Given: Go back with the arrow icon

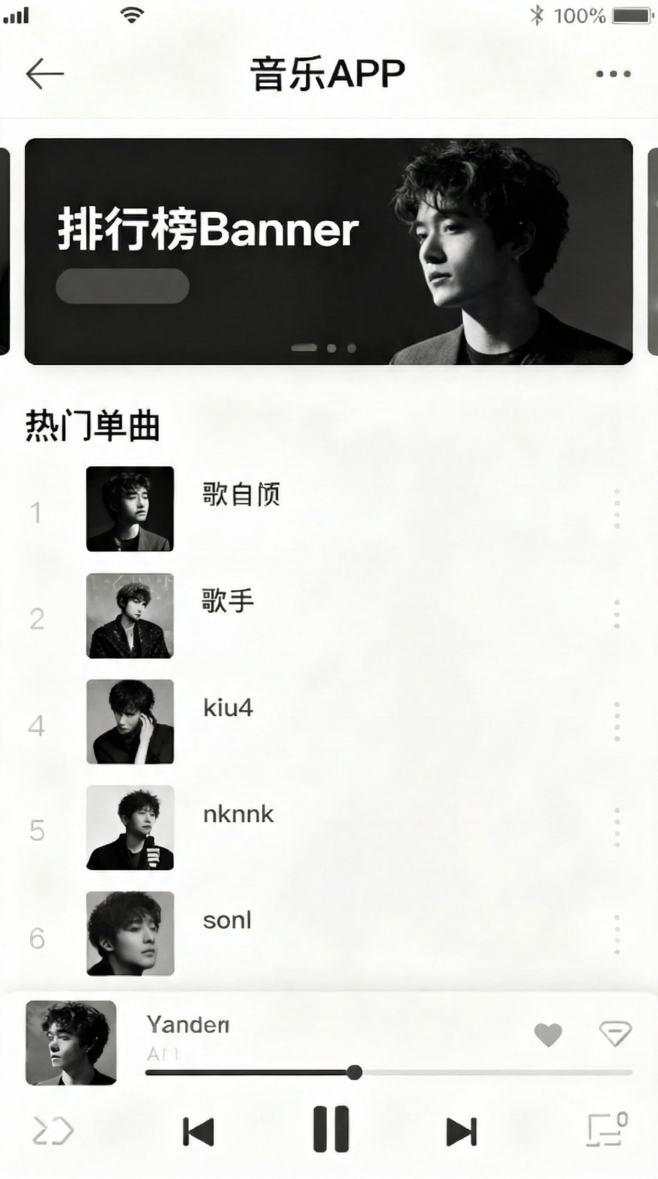Looking at the screenshot, I should click(45, 74).
